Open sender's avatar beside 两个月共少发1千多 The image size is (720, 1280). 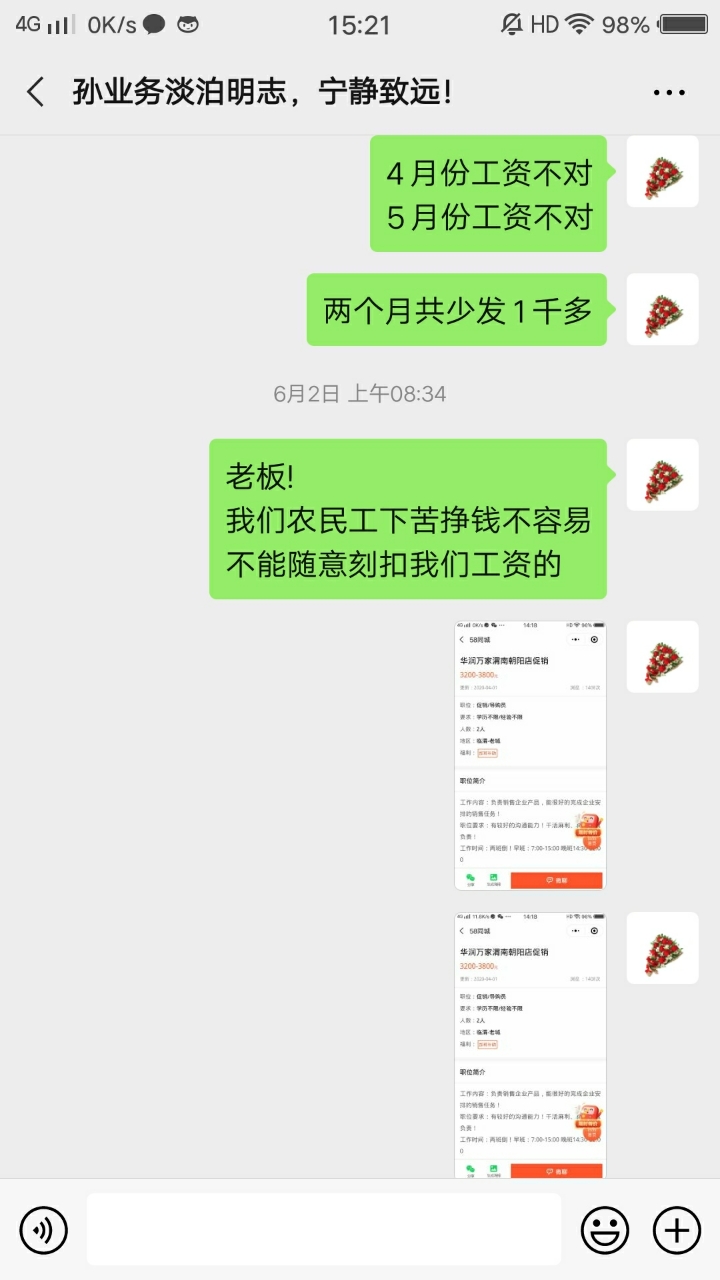662,310
